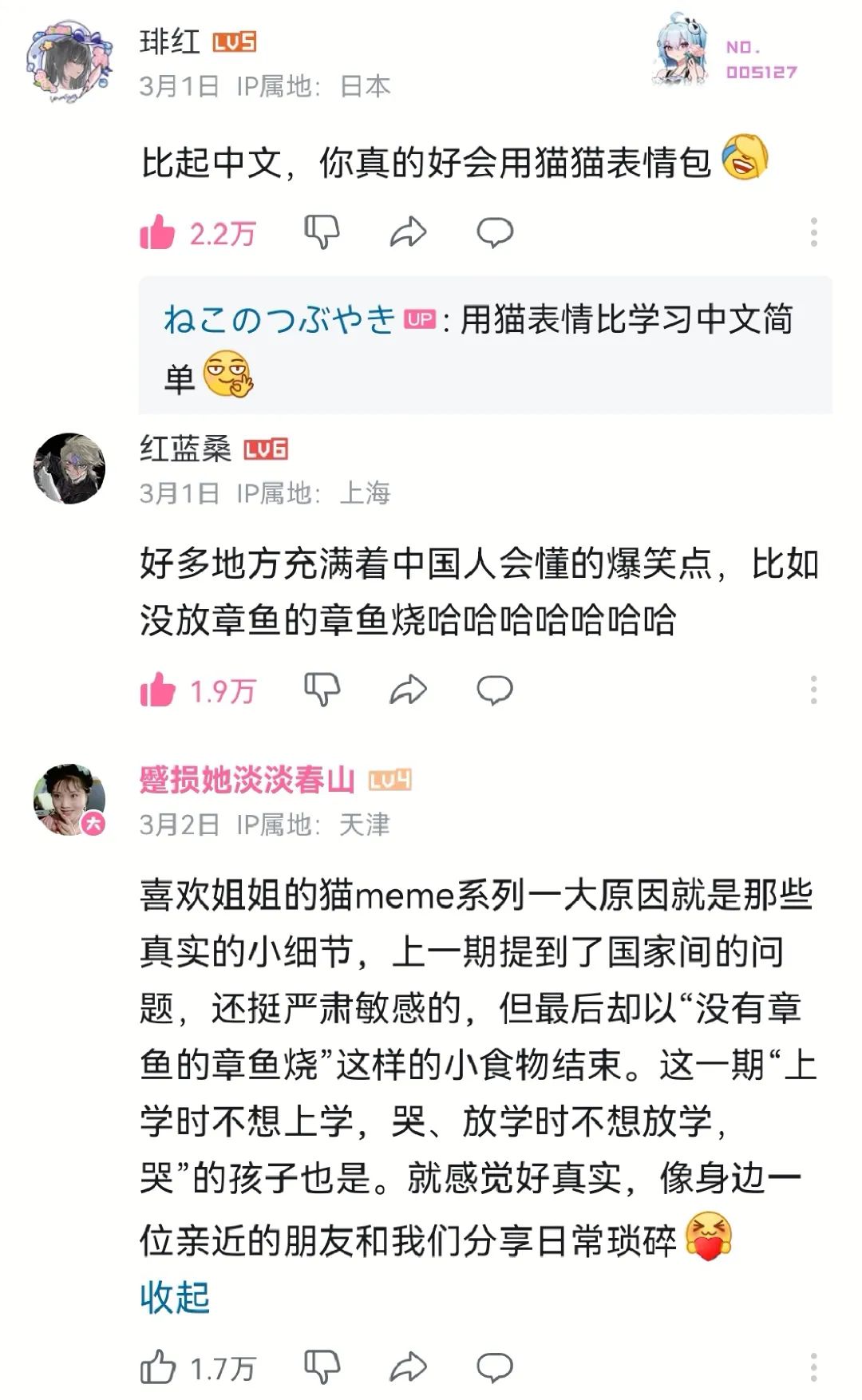Viewport: 862px width, 1400px height.
Task: Reply to 珙红's comment
Action: [x=495, y=232]
